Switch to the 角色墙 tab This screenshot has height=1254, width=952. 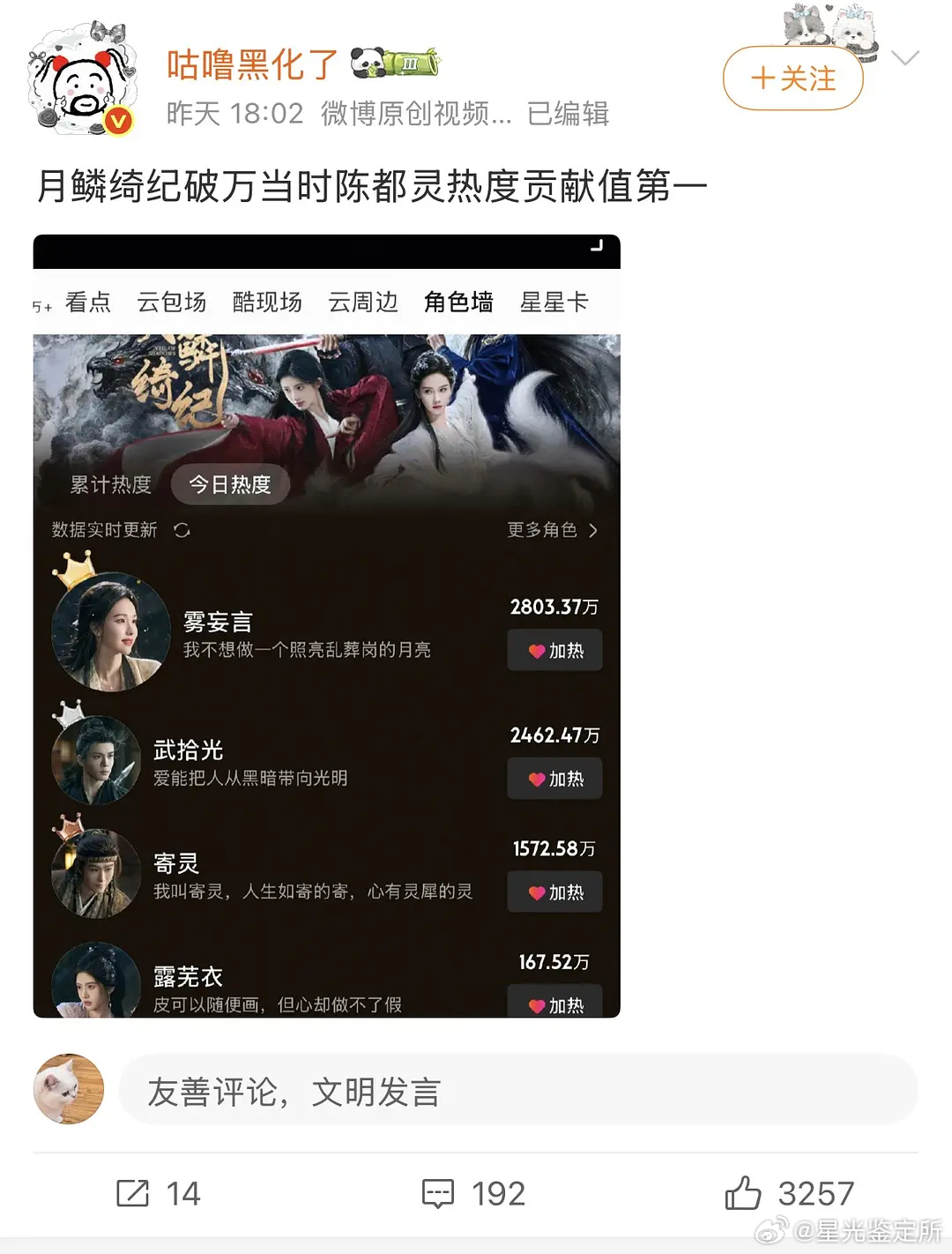click(x=458, y=302)
